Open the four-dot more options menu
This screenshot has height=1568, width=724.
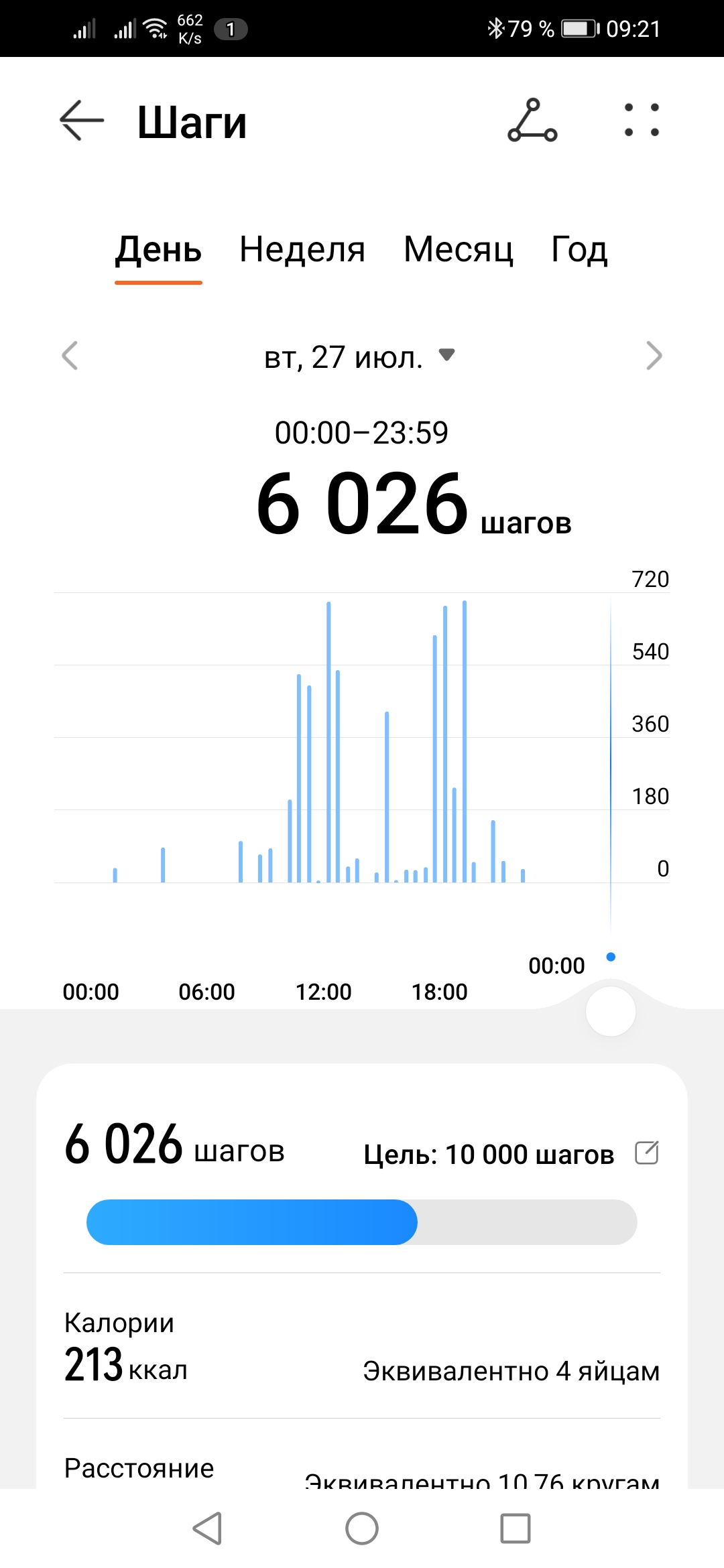[642, 121]
